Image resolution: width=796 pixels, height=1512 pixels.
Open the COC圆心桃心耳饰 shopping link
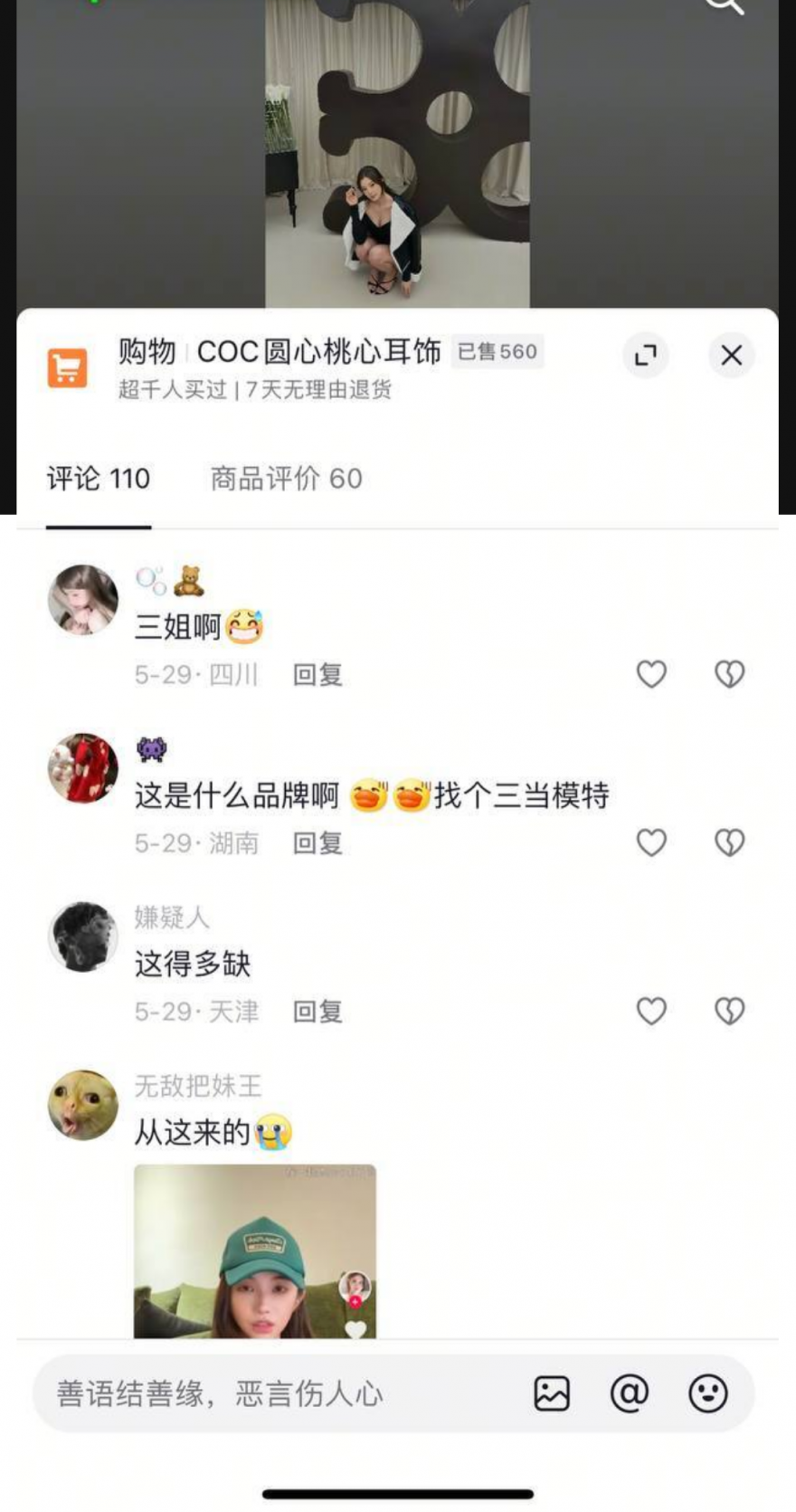(318, 352)
